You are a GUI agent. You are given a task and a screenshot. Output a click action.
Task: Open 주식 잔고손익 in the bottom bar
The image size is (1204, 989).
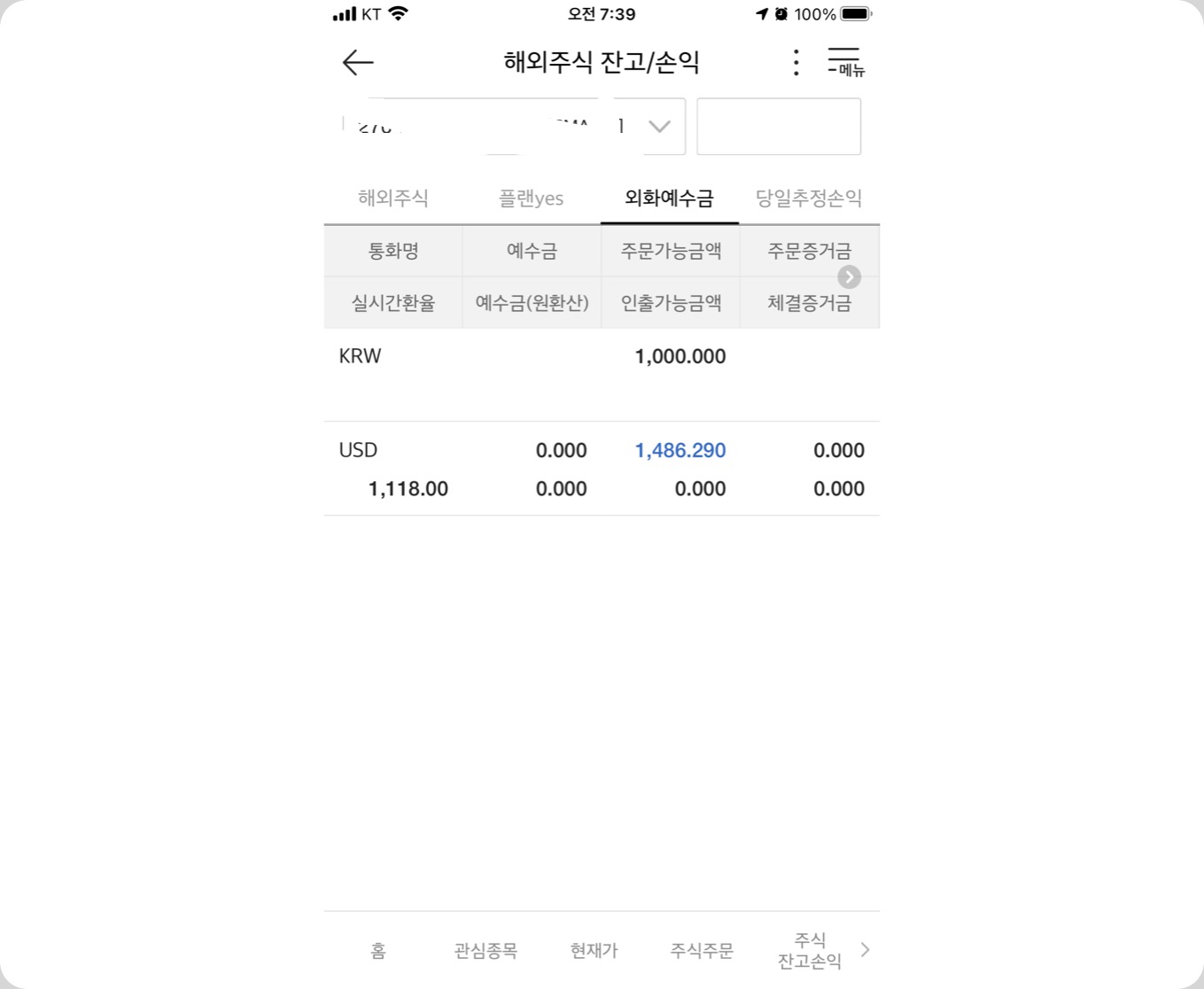[809, 950]
